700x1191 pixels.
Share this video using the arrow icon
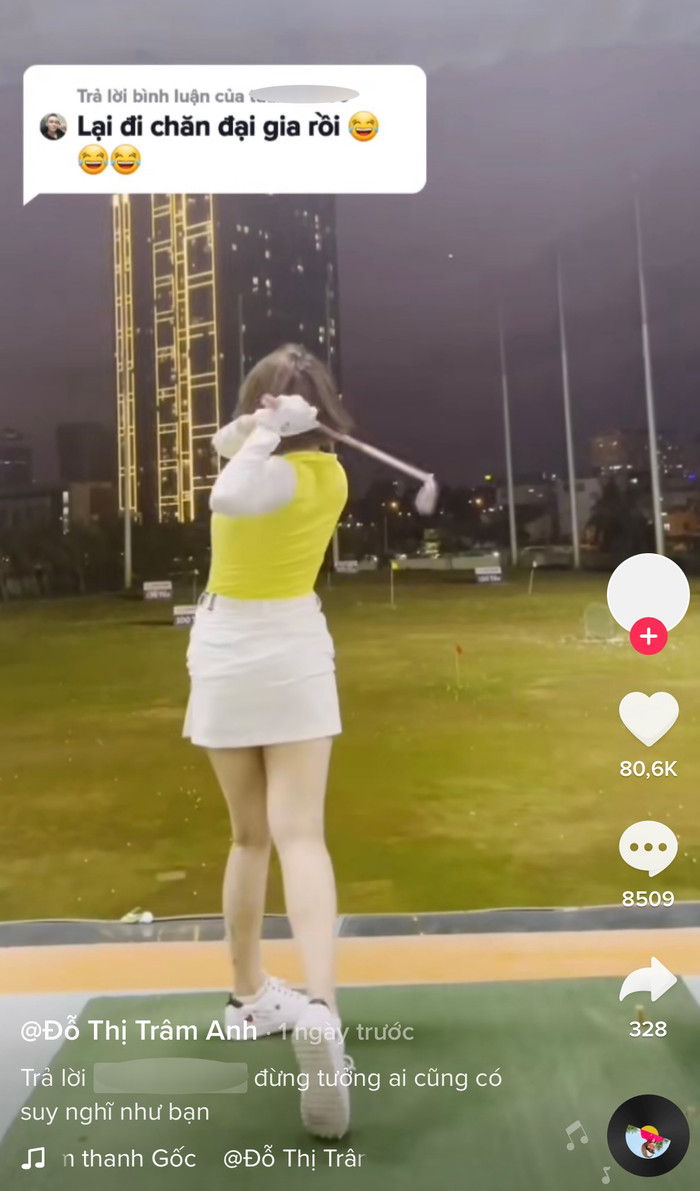coord(648,980)
